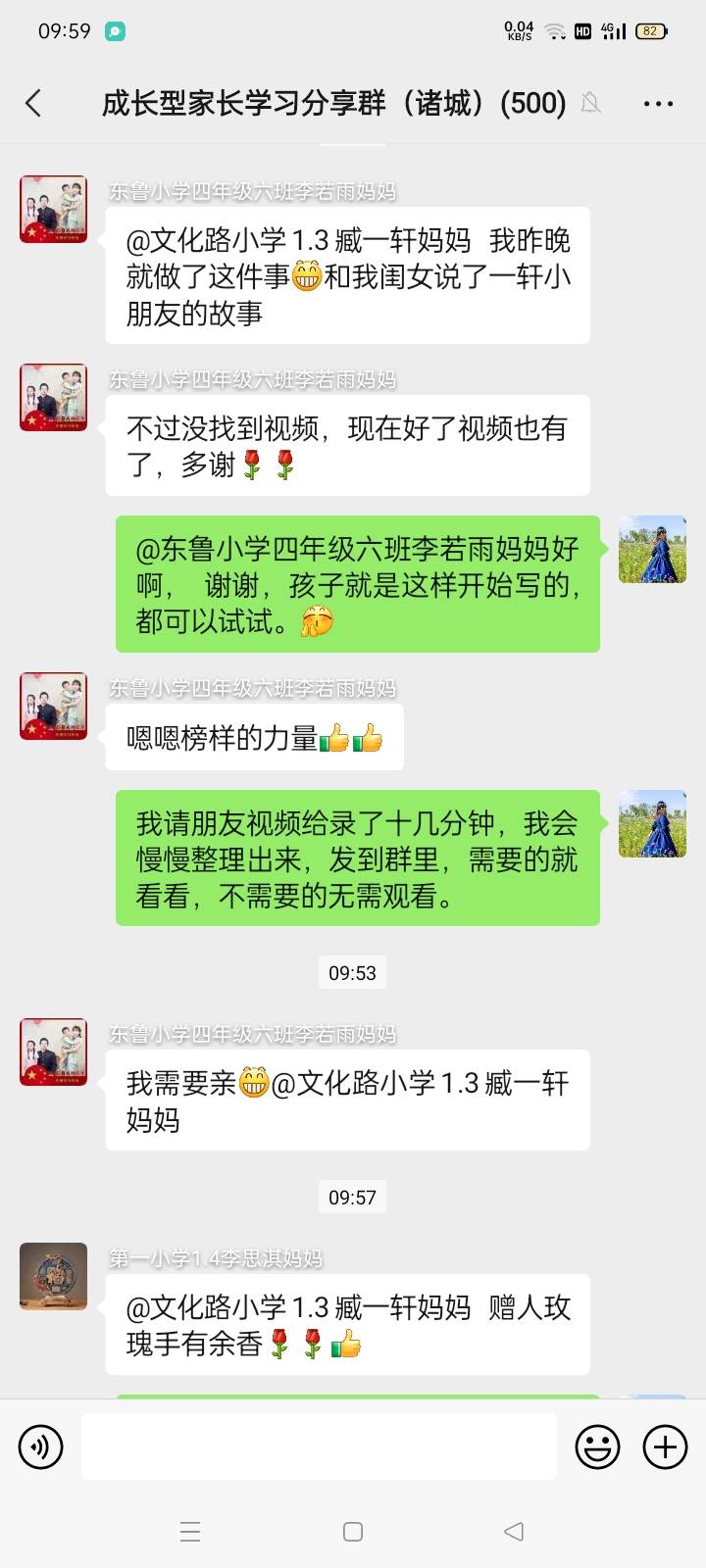This screenshot has width=706, height=1568.
Task: Tap the 嗯嗯榜样的力量 message bubble
Action: 253,737
